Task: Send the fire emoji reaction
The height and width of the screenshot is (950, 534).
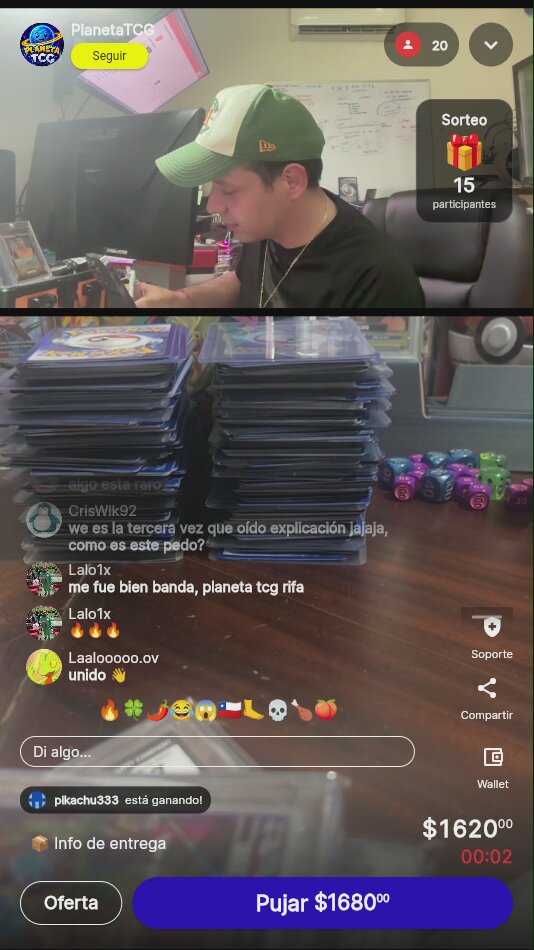Action: coord(110,709)
